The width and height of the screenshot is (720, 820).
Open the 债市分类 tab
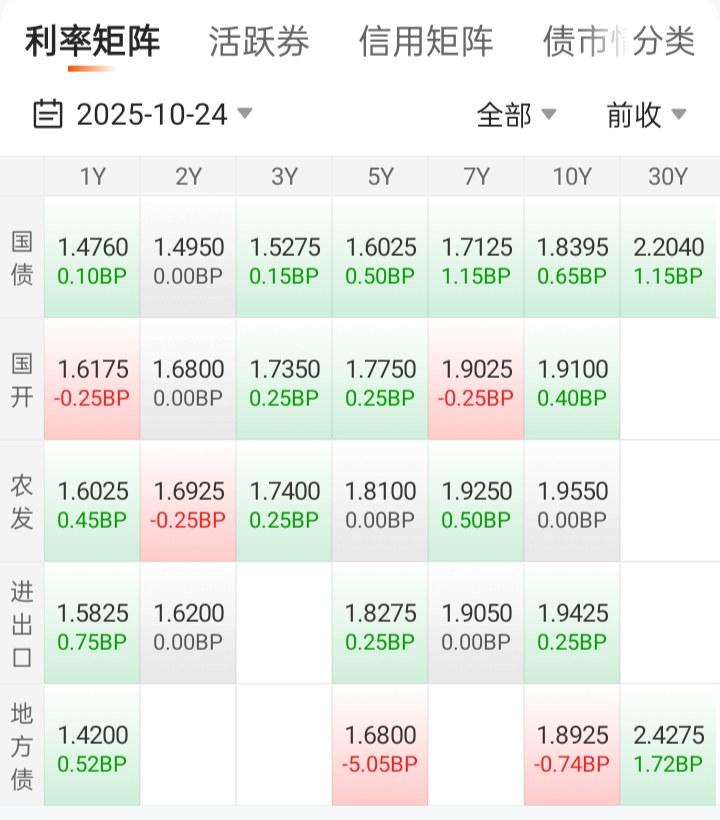tap(618, 42)
